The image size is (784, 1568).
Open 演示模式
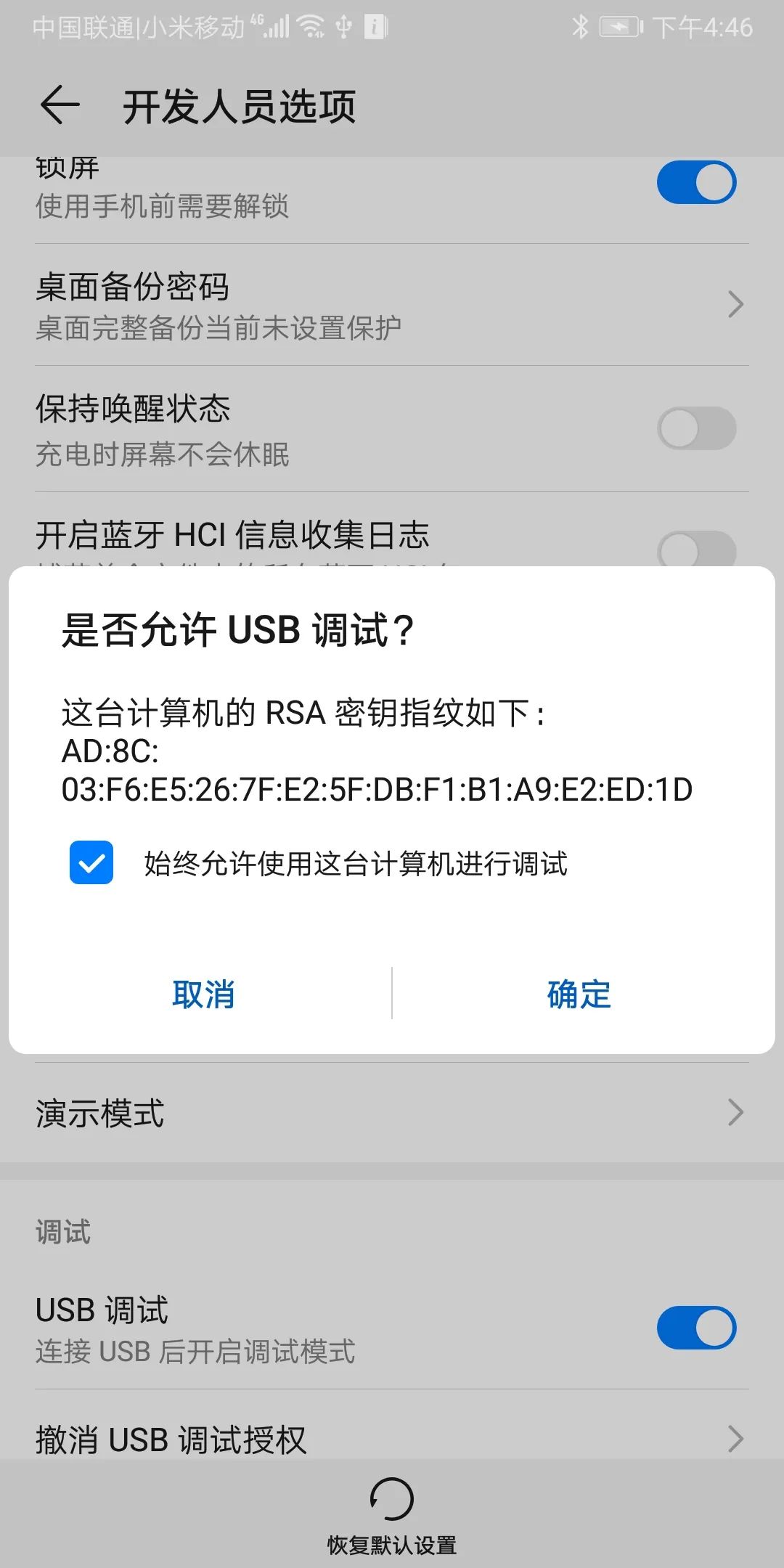pyautogui.click(x=392, y=1112)
